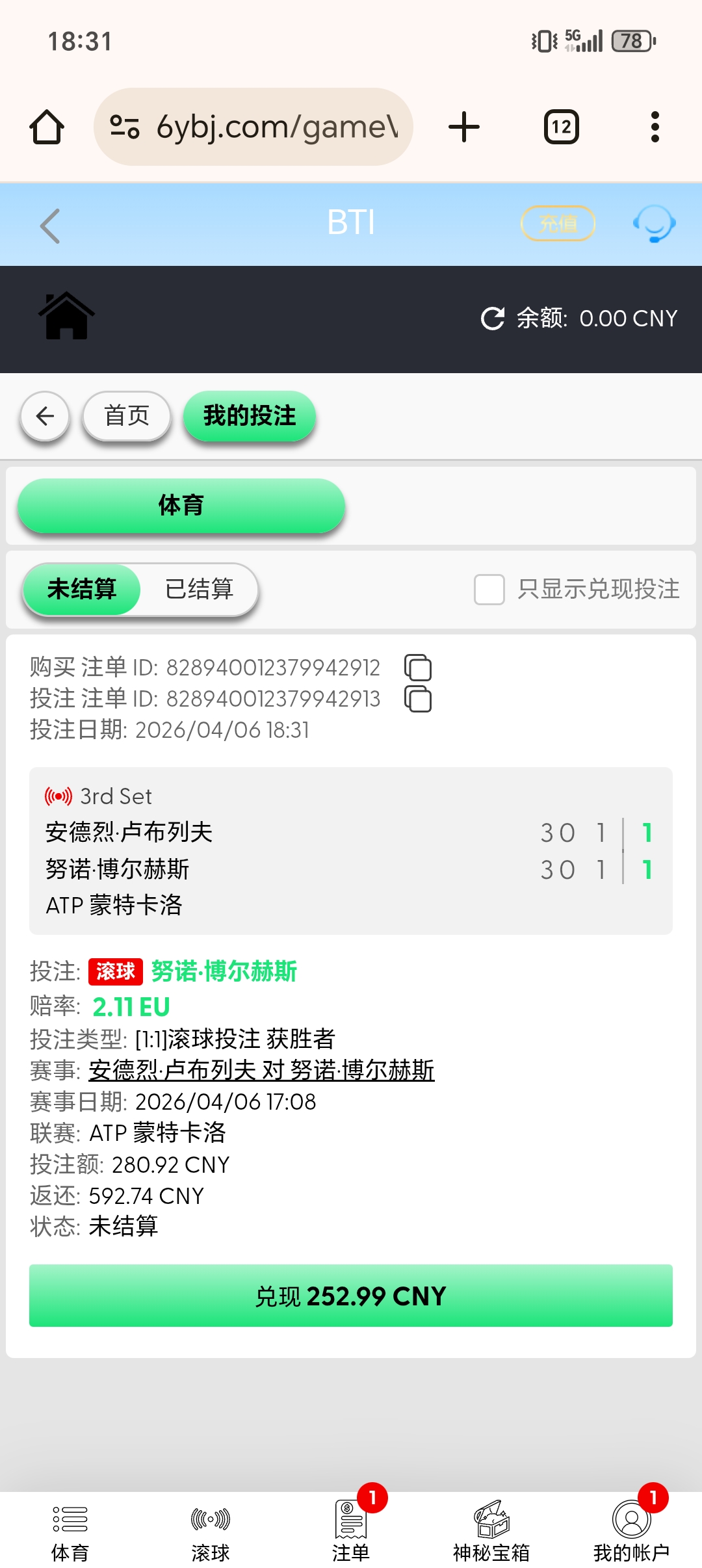Select the 我的投注 chip
This screenshot has width=702, height=1568.
coord(250,415)
